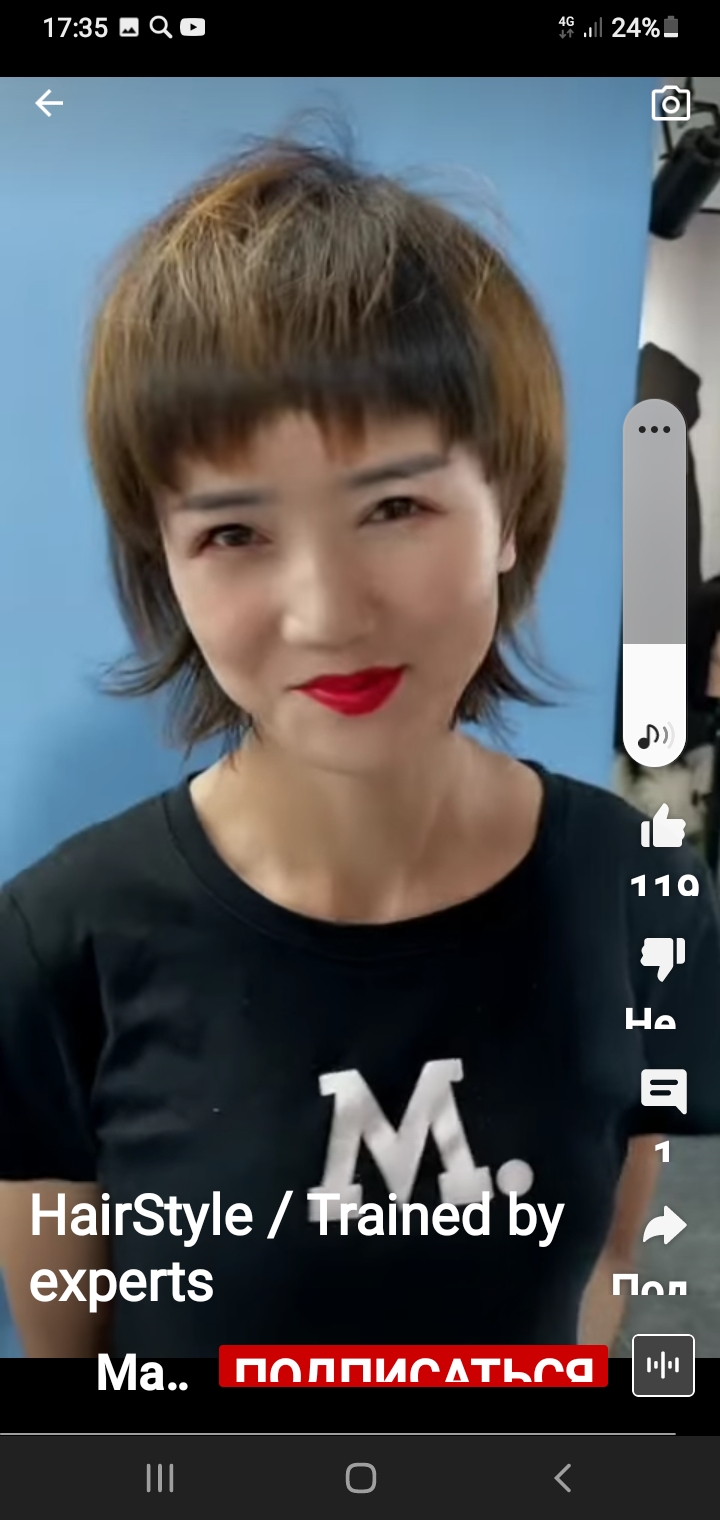Like this Short with thumbs up
720x1520 pixels.
tap(662, 827)
